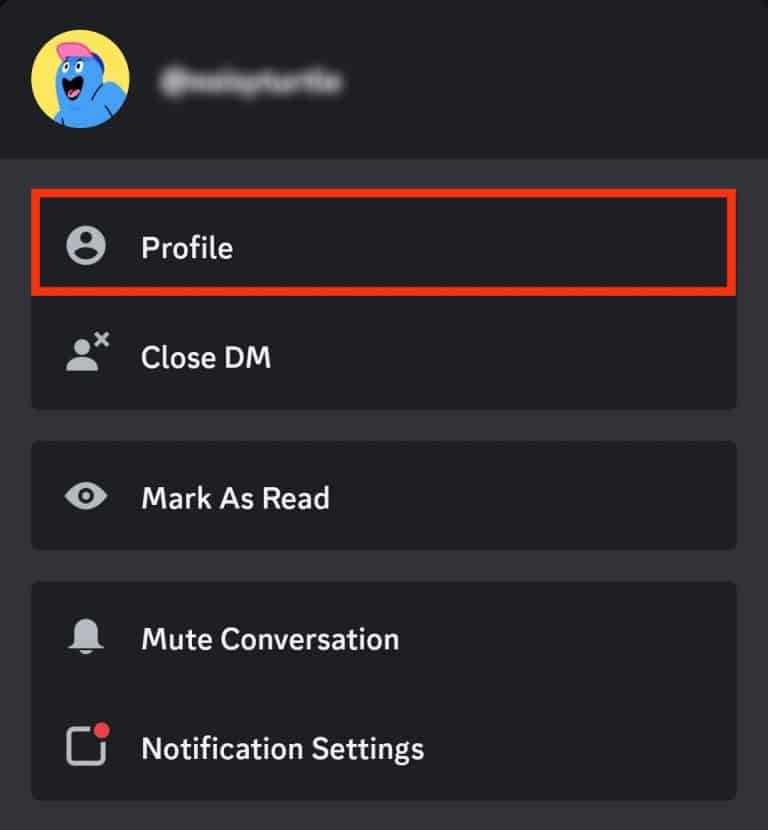
Task: Tap the circular avatar thumbnail at top
Action: [84, 75]
